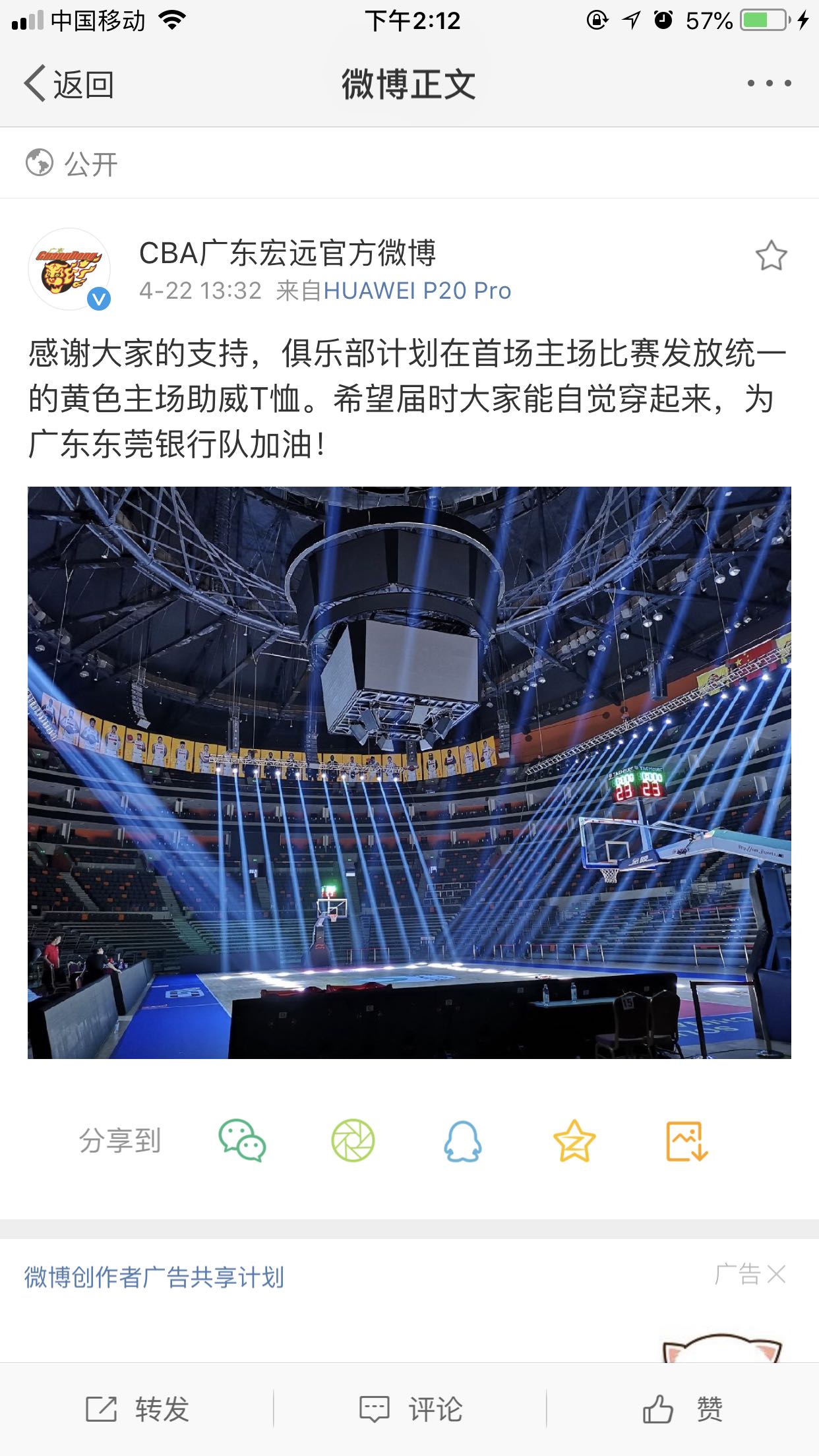Viewport: 819px width, 1456px height.
Task: Open 微博创作者广告共享计划 link
Action: (154, 1278)
